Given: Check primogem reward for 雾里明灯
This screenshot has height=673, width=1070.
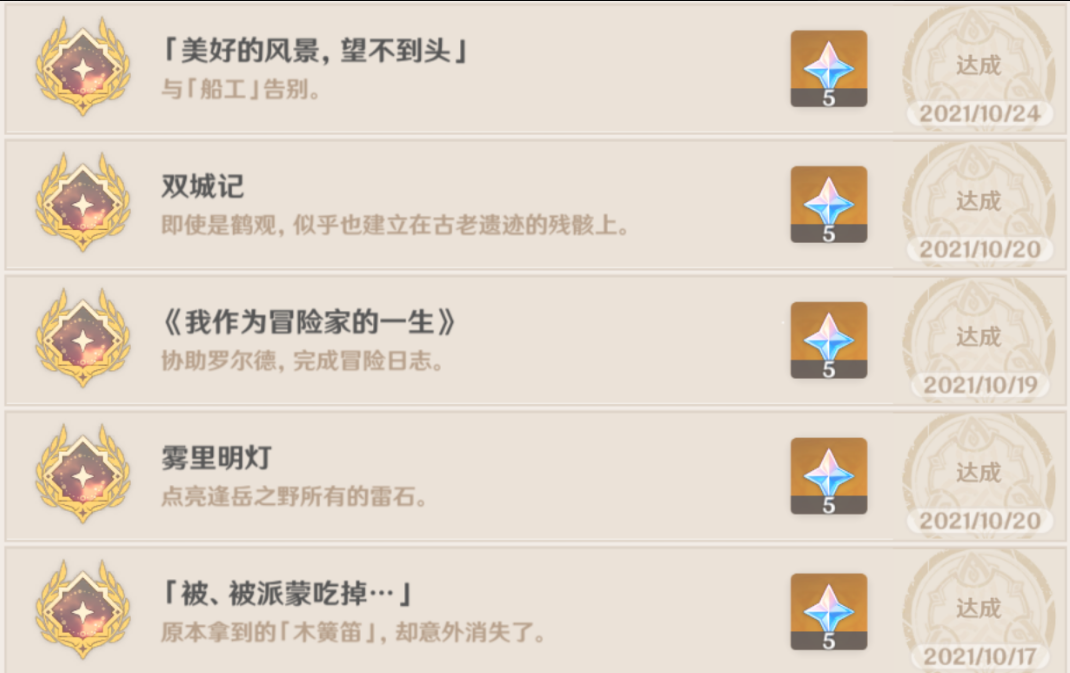Looking at the screenshot, I should point(828,476).
